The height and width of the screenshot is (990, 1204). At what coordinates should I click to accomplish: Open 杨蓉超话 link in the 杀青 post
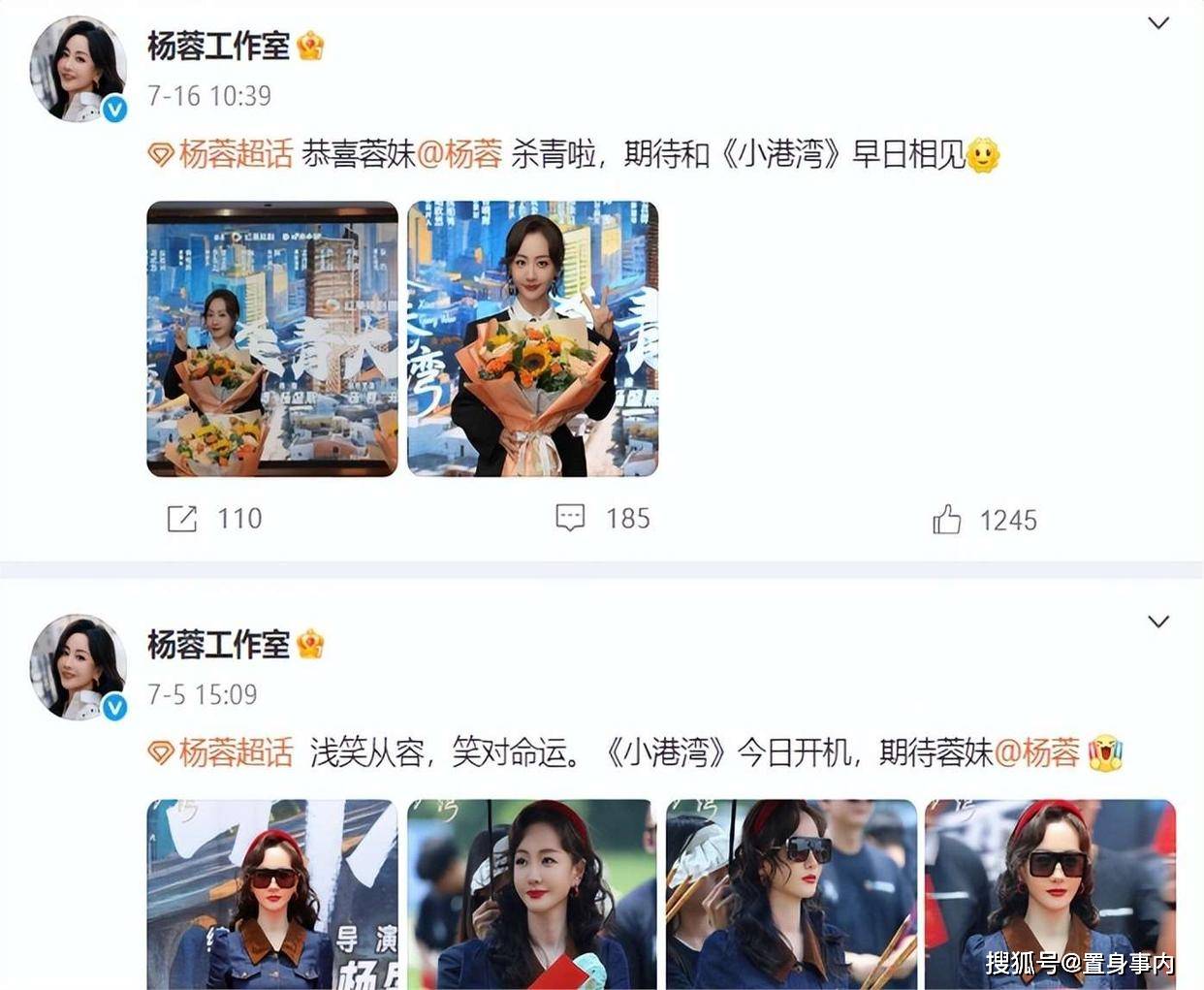click(221, 154)
